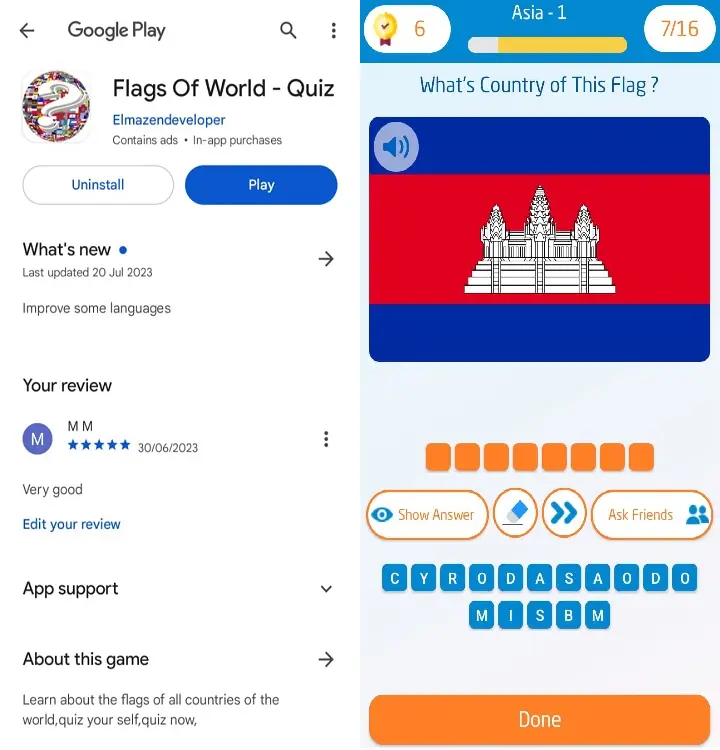Open About this game details
Screen dimensions: 720x750
pos(325,659)
